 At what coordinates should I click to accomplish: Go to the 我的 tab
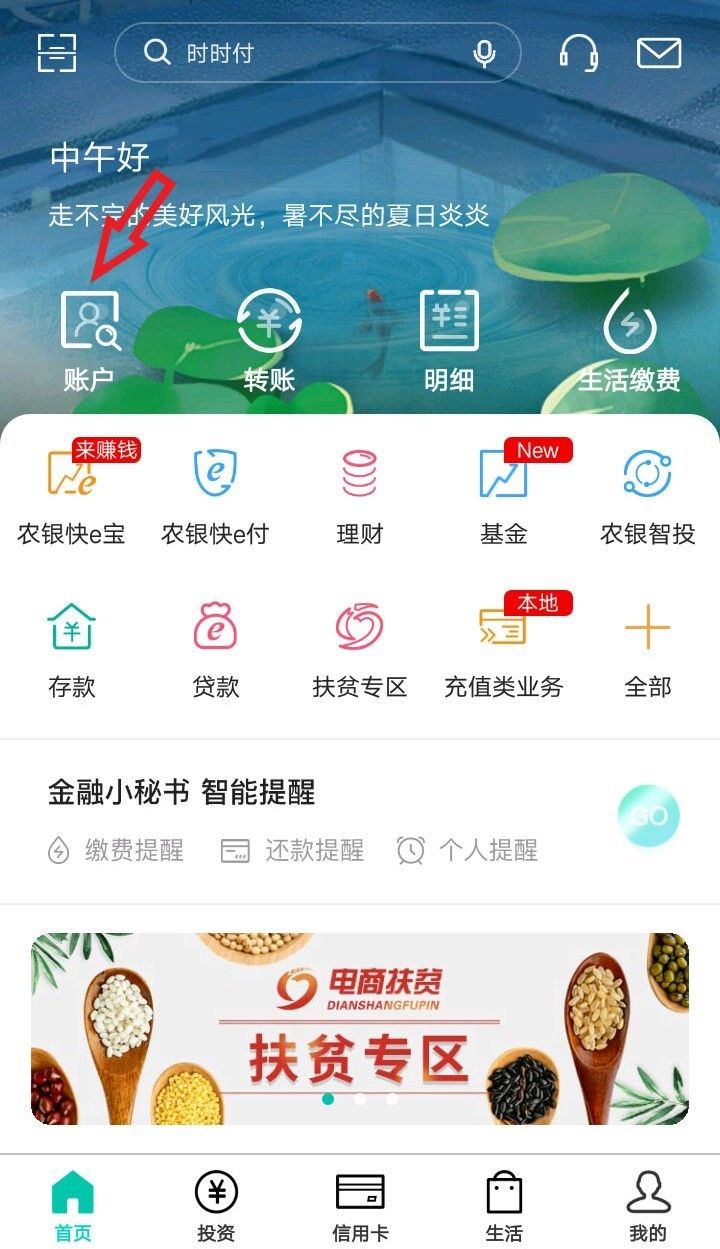(648, 1205)
